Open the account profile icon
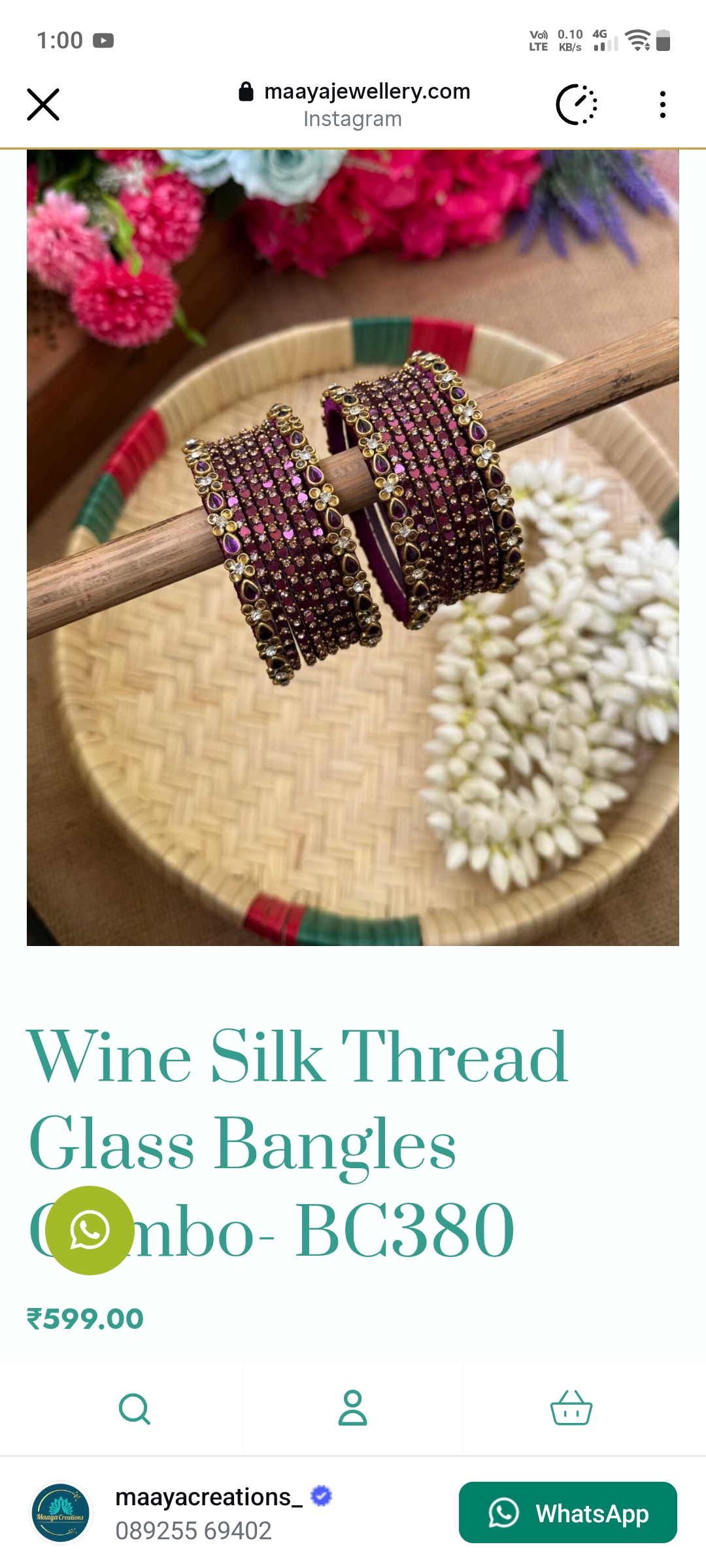The image size is (706, 1568). pos(352,1408)
